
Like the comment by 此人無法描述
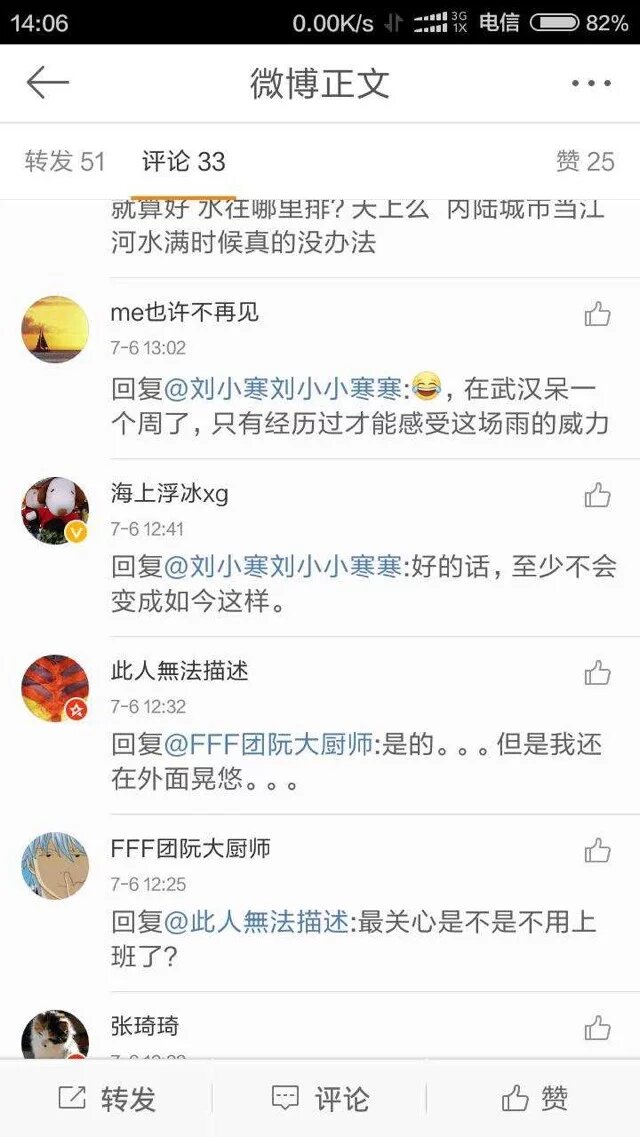tap(597, 672)
